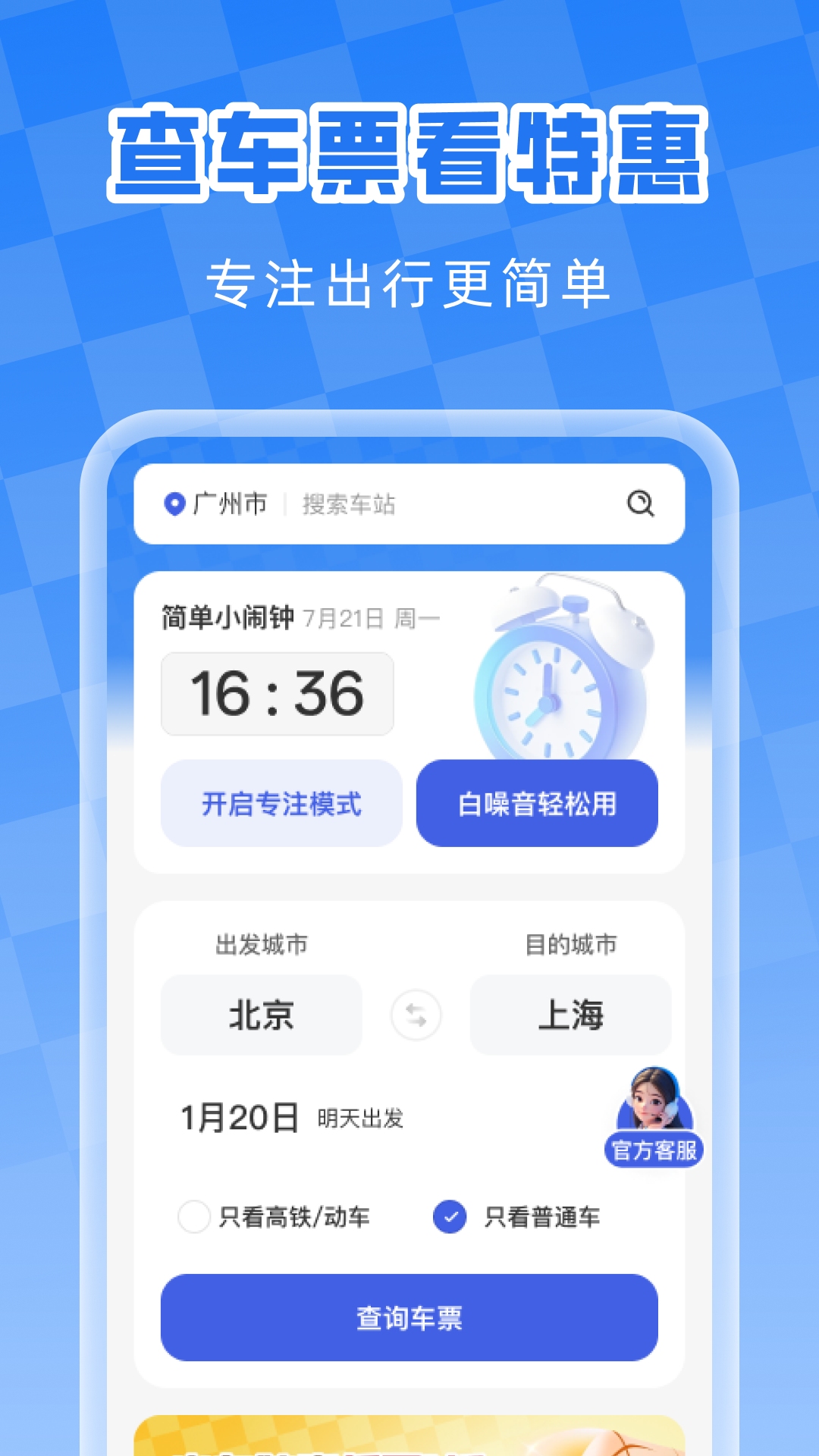Click the blue location pin icon beside 广州市
819x1456 pixels.
tap(175, 503)
